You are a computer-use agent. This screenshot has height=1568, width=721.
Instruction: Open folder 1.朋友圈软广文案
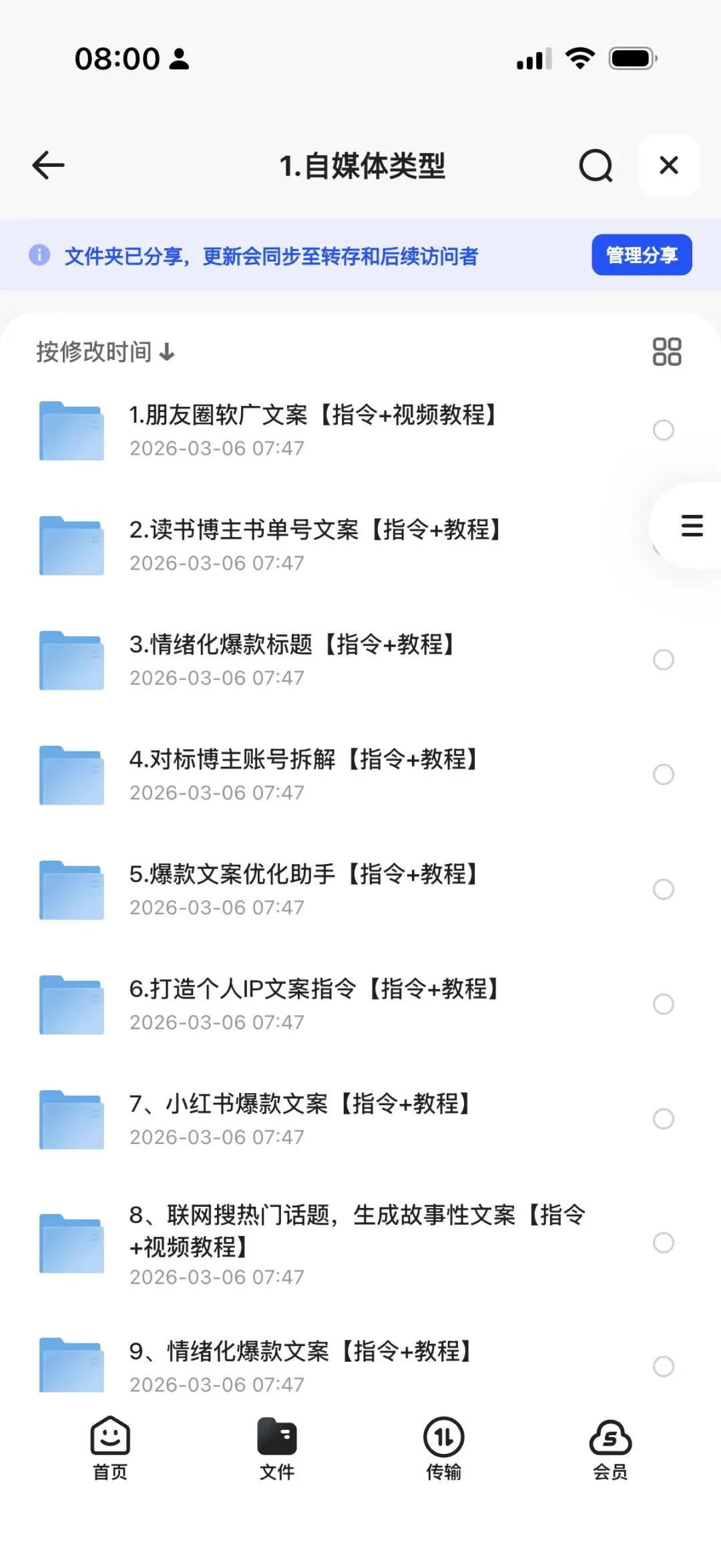tap(312, 429)
